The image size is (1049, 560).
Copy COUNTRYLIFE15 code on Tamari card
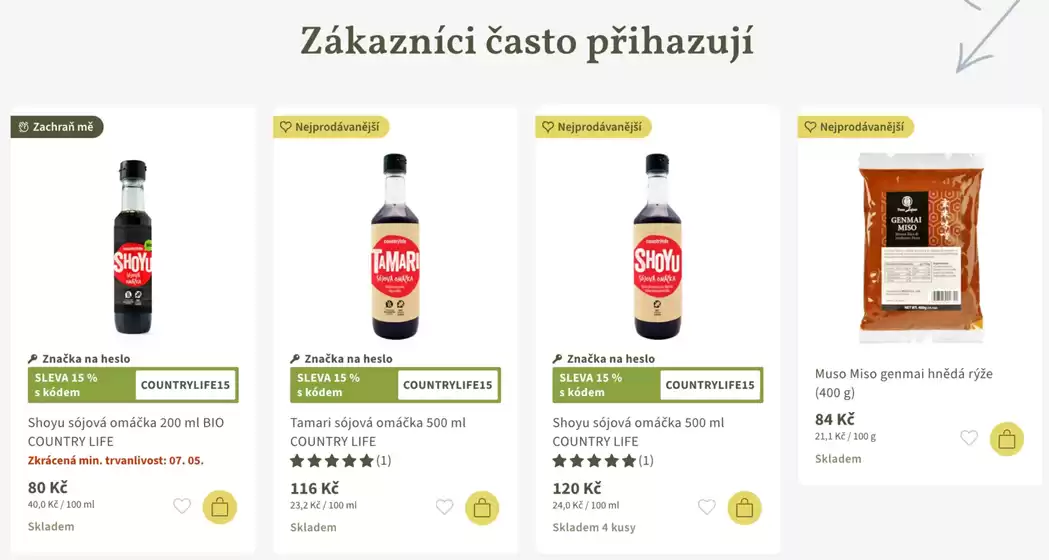(448, 385)
